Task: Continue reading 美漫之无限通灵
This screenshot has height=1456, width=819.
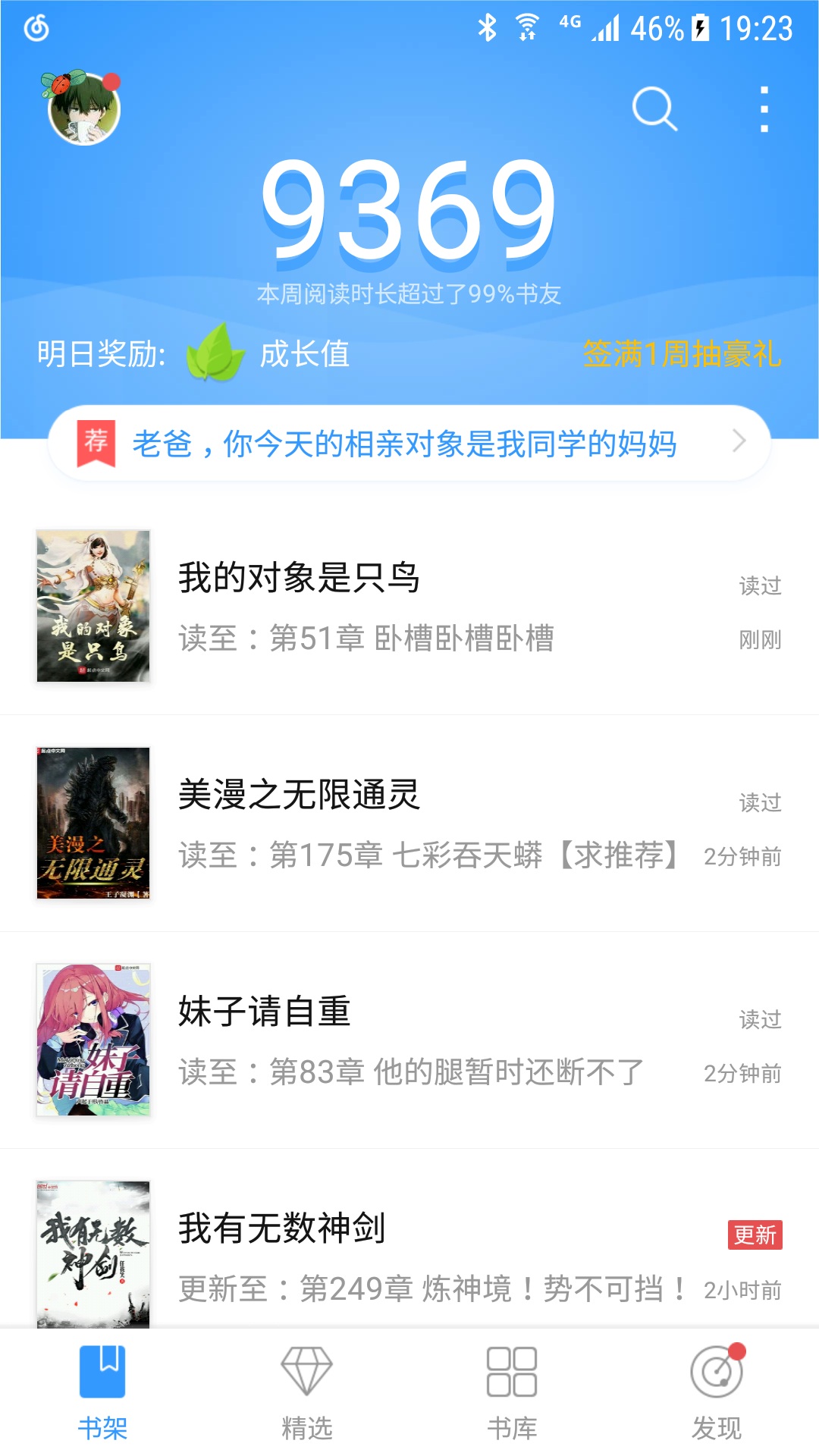Action: pyautogui.click(x=409, y=824)
